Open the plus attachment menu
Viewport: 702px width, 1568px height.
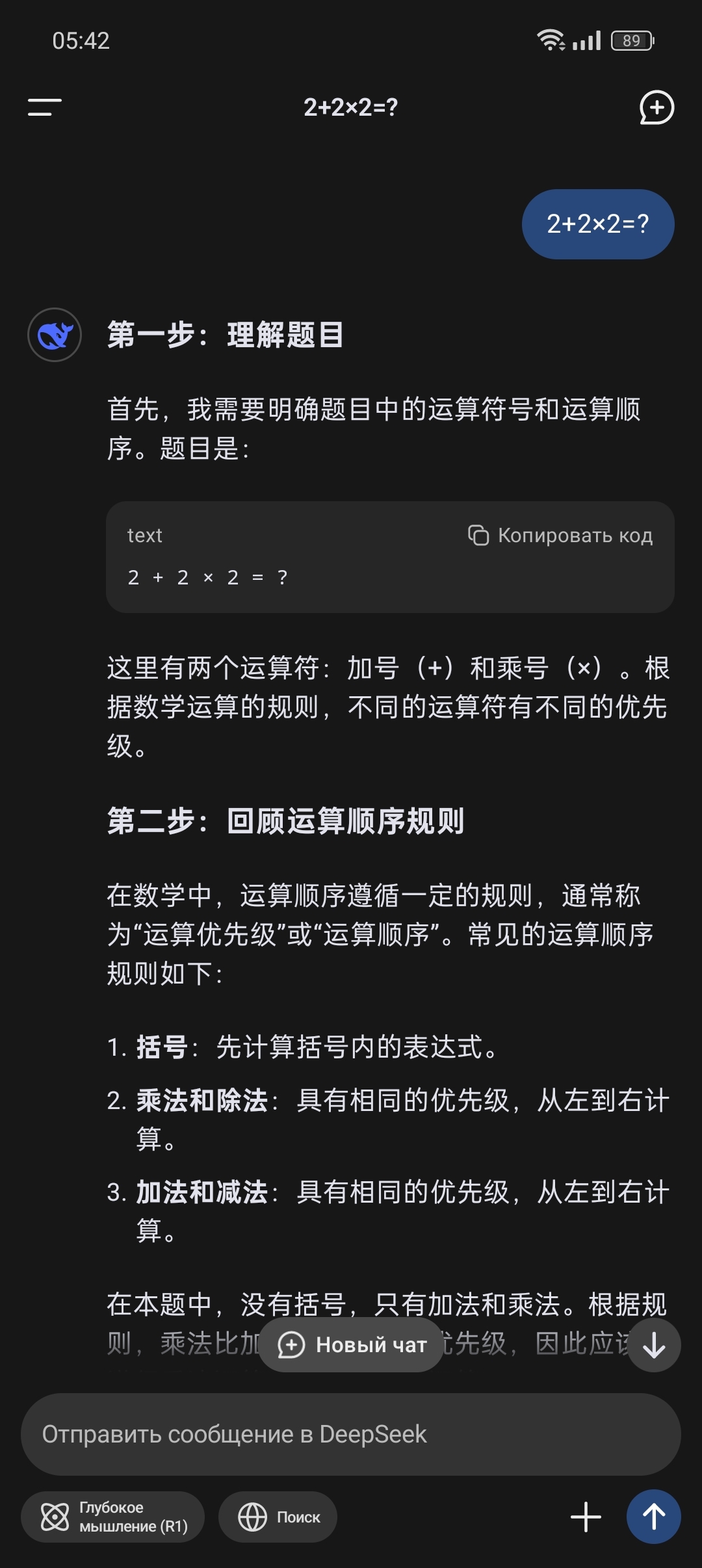pyautogui.click(x=586, y=1517)
